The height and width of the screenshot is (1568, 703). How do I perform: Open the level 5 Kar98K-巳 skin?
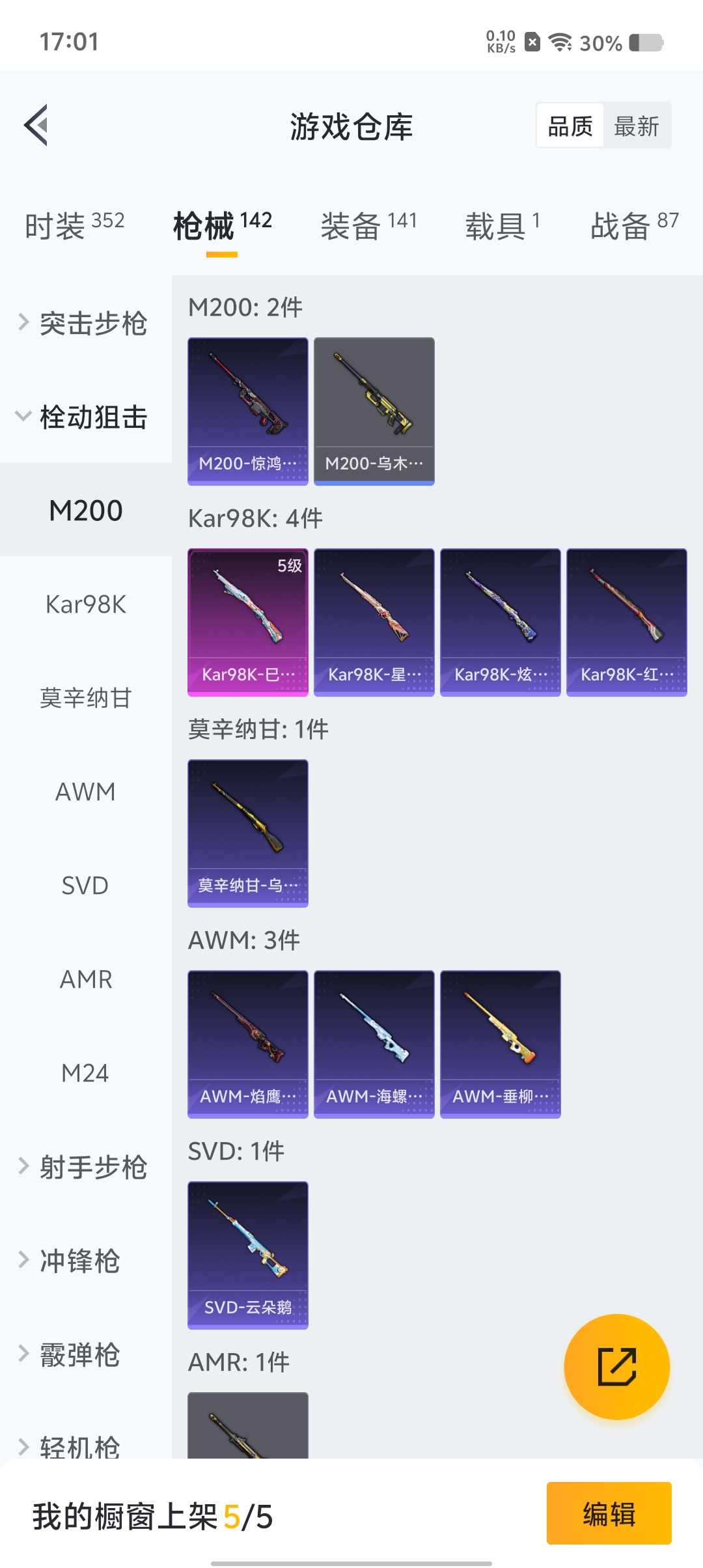click(248, 622)
